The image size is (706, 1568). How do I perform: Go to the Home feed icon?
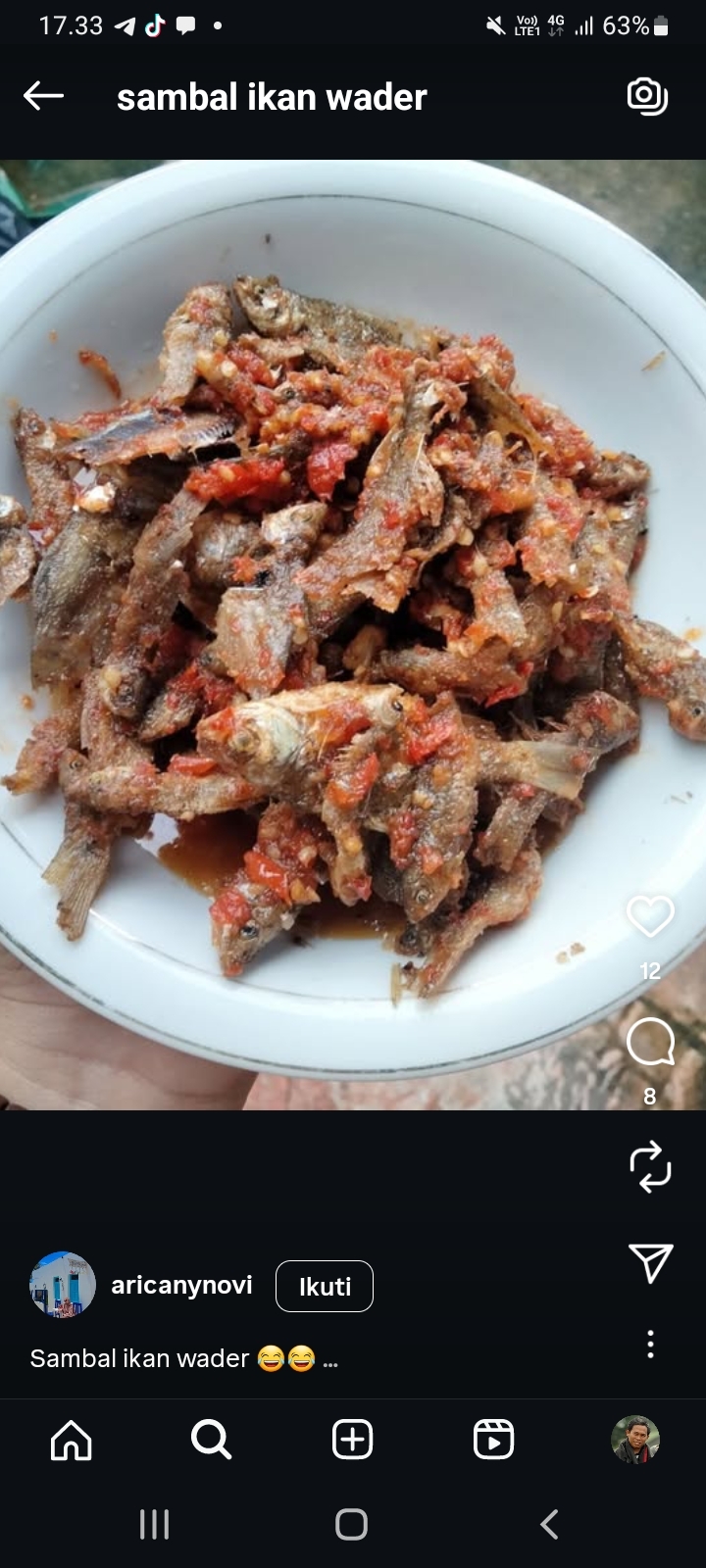coord(71,1439)
